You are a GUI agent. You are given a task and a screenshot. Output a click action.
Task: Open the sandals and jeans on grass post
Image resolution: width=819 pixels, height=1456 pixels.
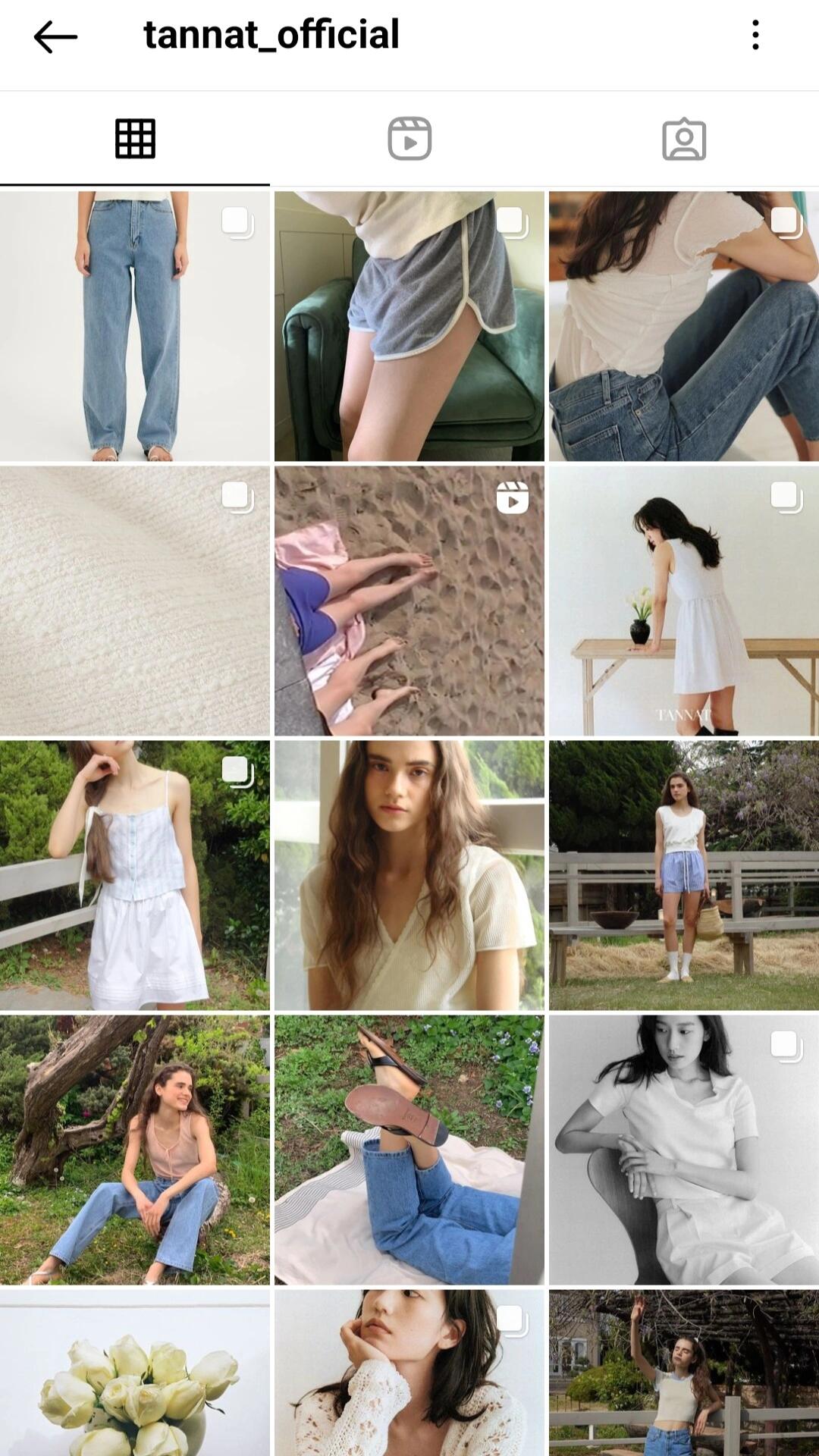tap(409, 1150)
